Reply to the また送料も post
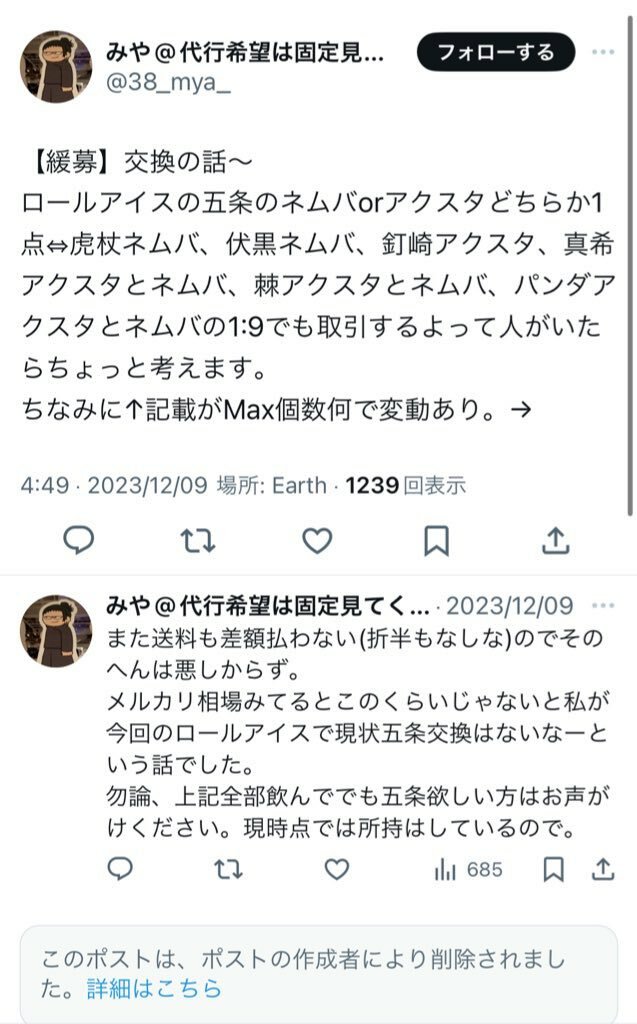This screenshot has width=637, height=1024. point(120,870)
